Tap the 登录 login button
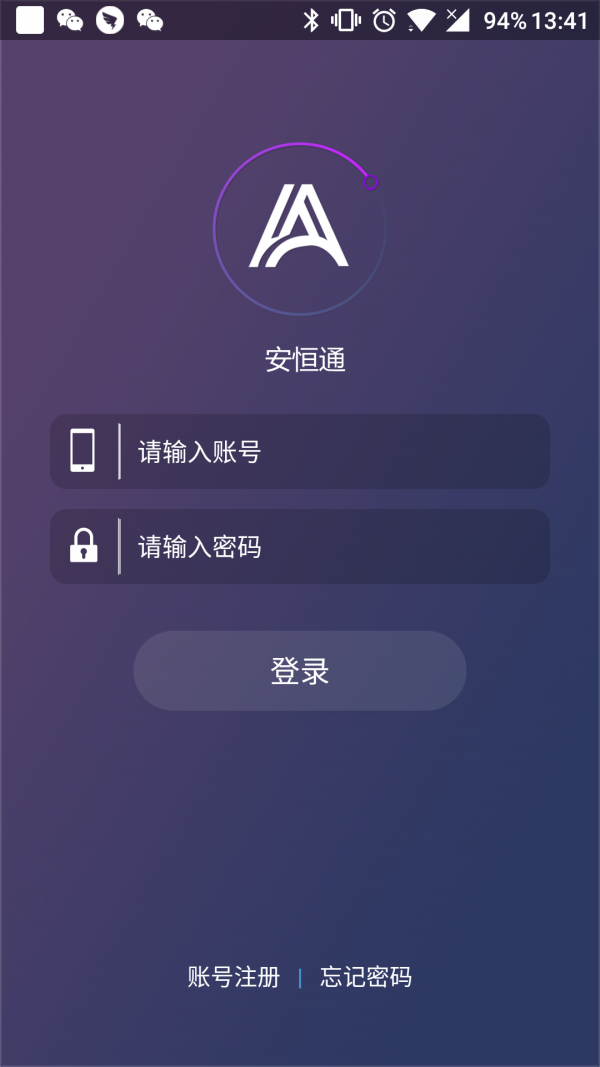Viewport: 600px width, 1067px height. pos(300,671)
